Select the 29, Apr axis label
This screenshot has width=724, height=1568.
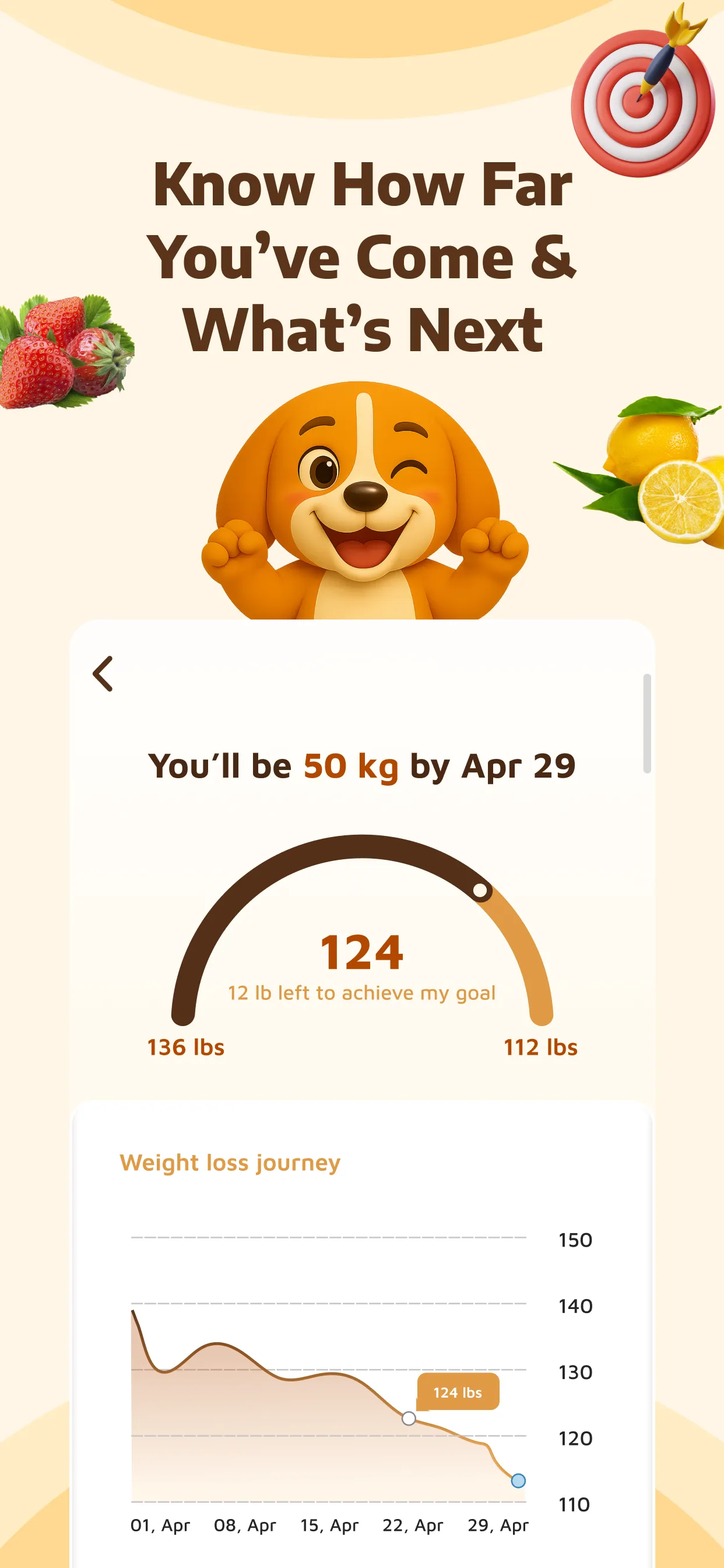pyautogui.click(x=499, y=1526)
